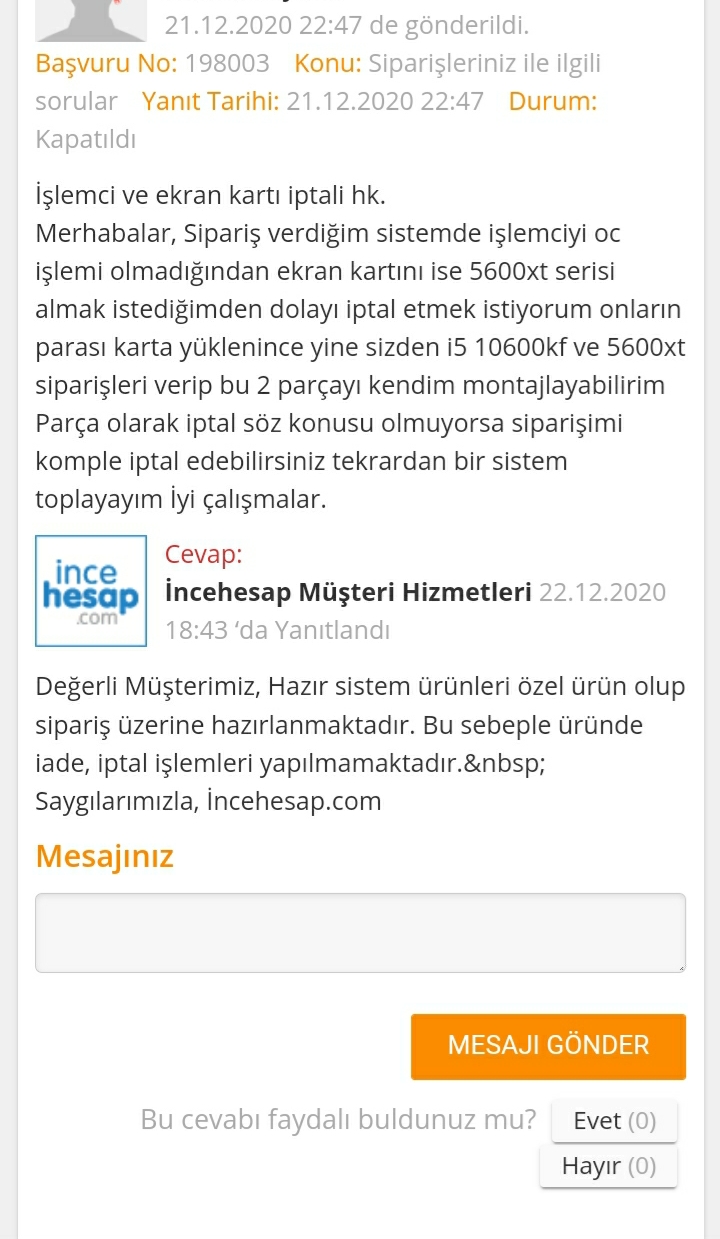Click the incehesap.com logo
The image size is (720, 1239).
click(x=90, y=590)
